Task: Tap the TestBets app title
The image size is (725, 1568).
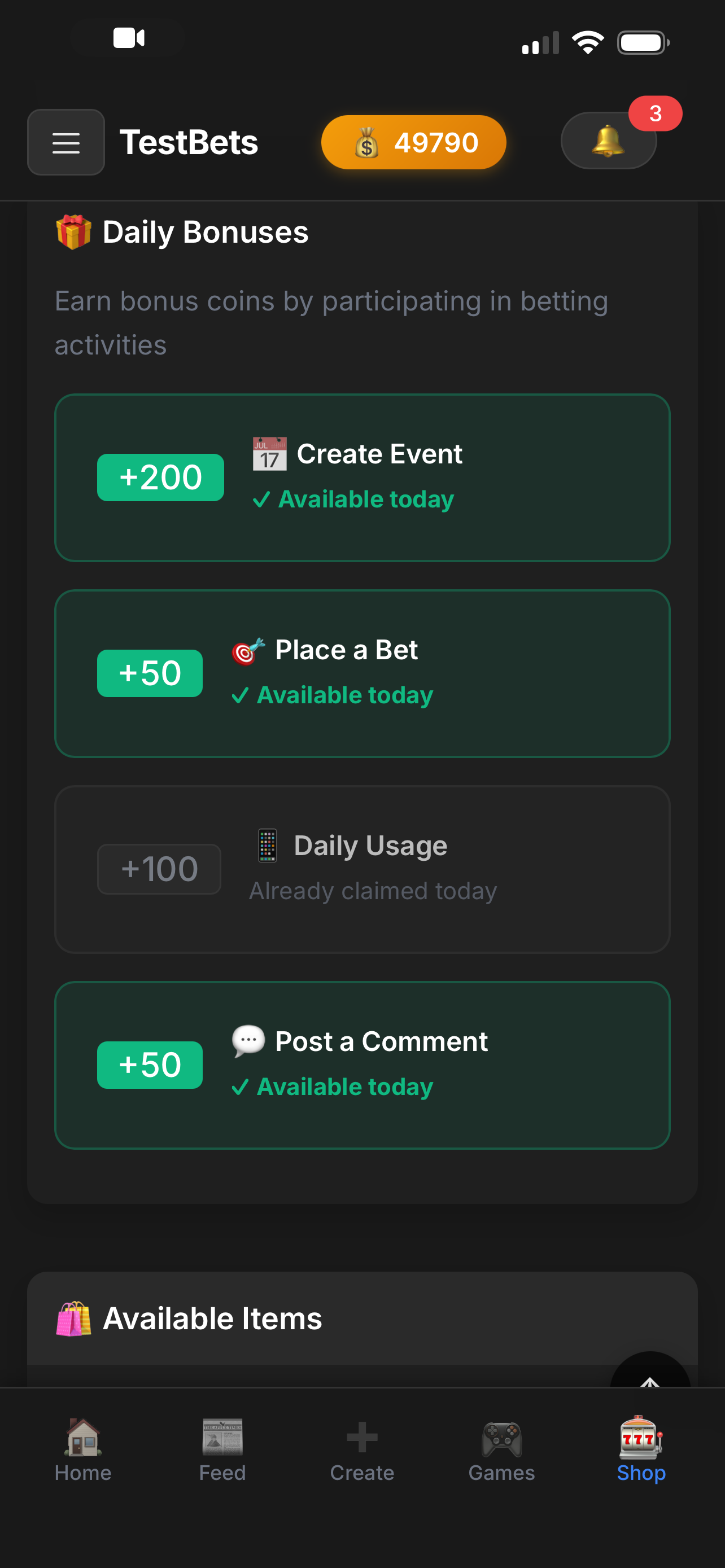Action: coord(189,141)
